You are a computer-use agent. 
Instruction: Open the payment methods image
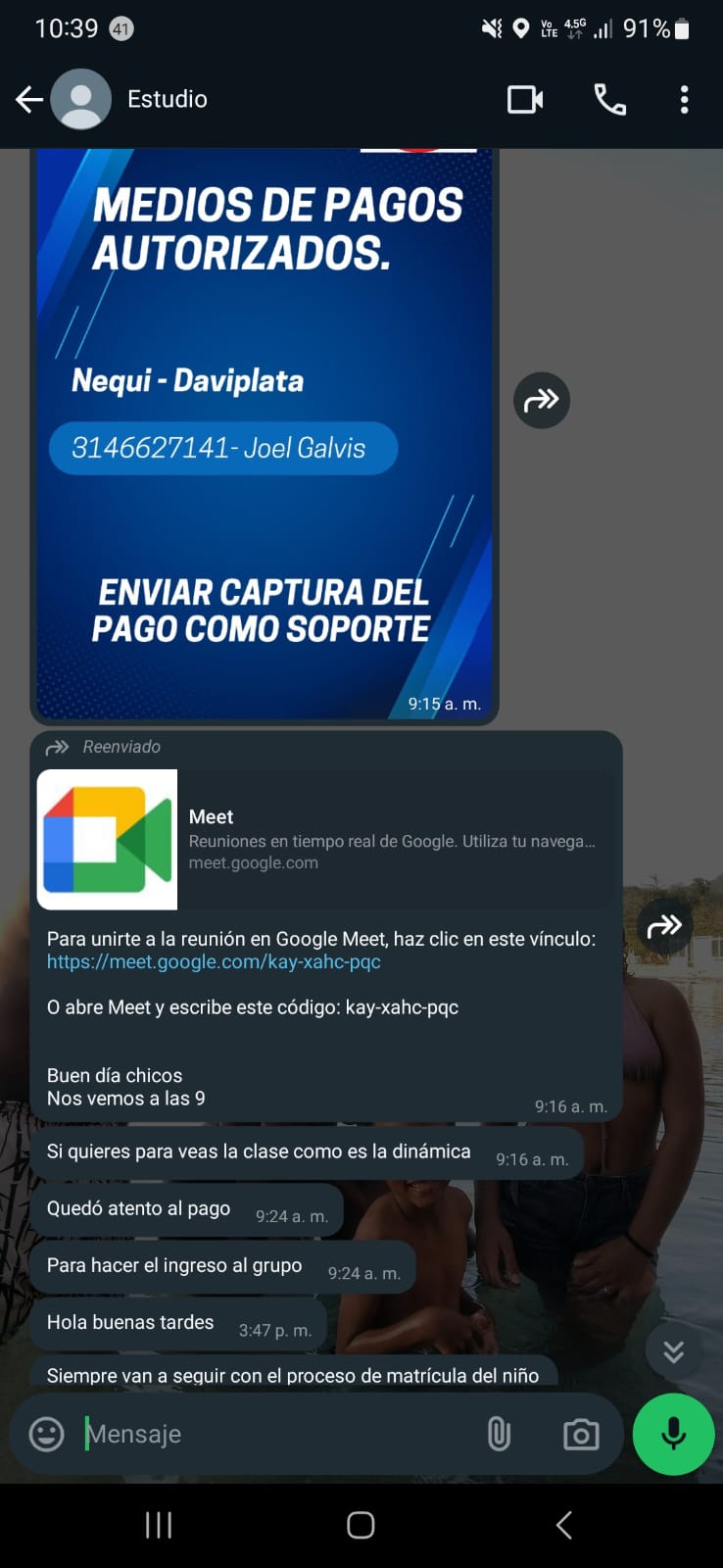(x=265, y=431)
